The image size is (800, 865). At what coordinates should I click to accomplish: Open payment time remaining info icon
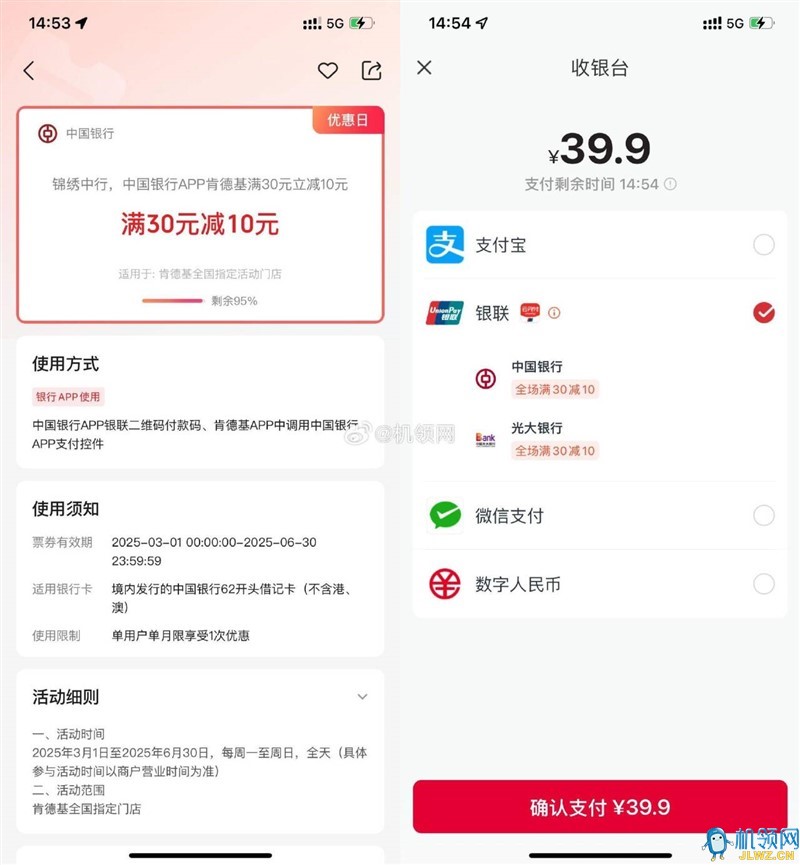click(670, 184)
